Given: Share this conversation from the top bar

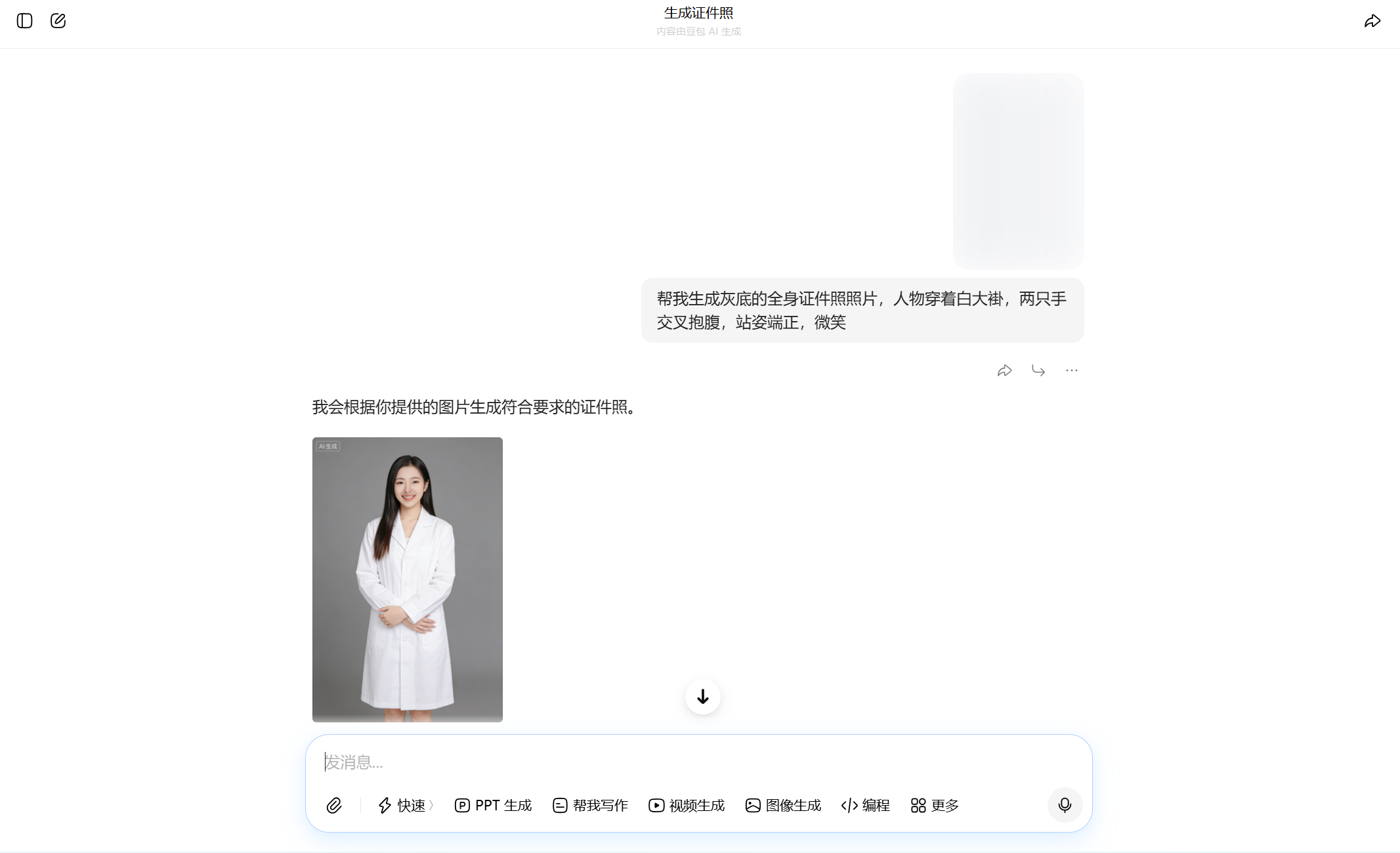Looking at the screenshot, I should tap(1372, 22).
